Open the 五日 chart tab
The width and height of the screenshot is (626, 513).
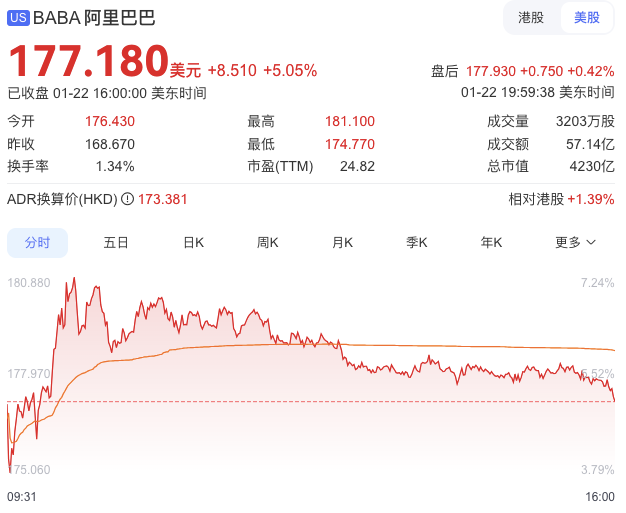tap(116, 242)
